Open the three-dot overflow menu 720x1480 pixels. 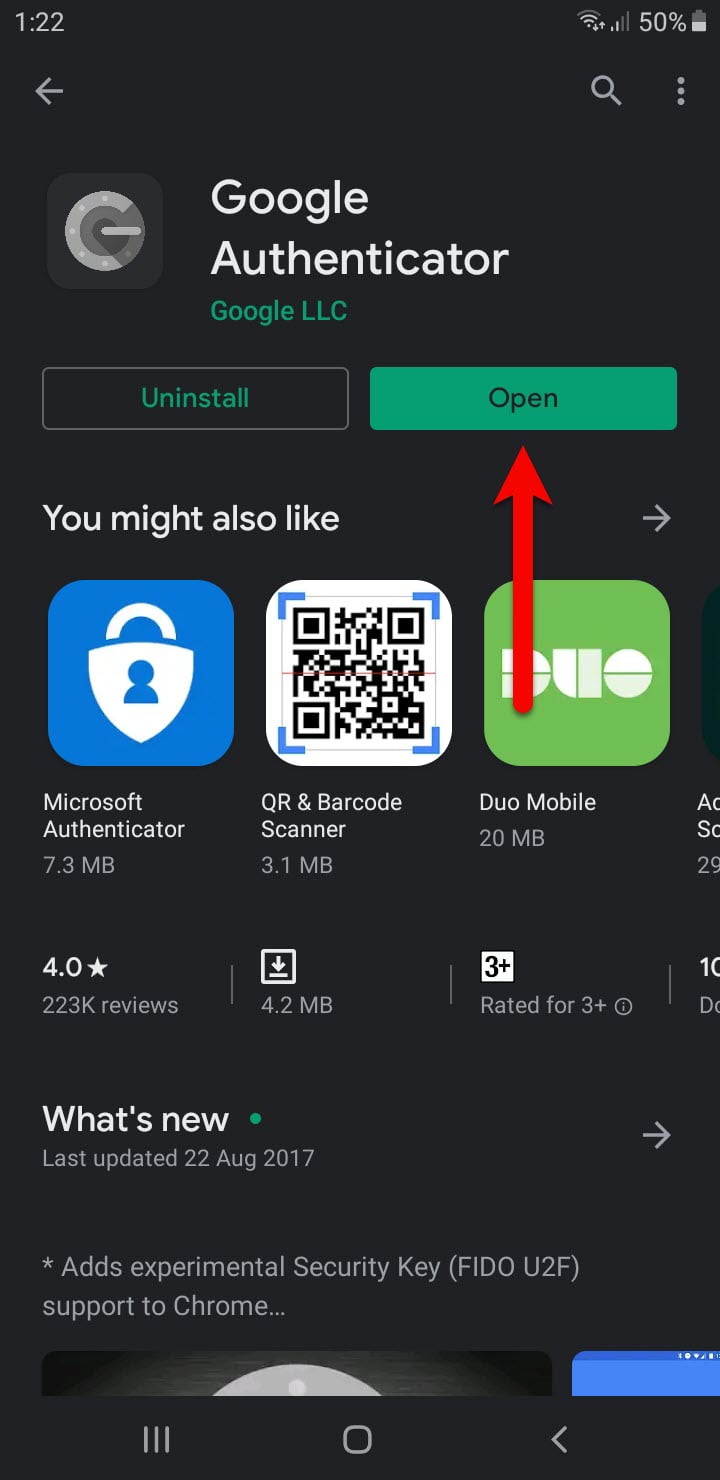pos(681,91)
